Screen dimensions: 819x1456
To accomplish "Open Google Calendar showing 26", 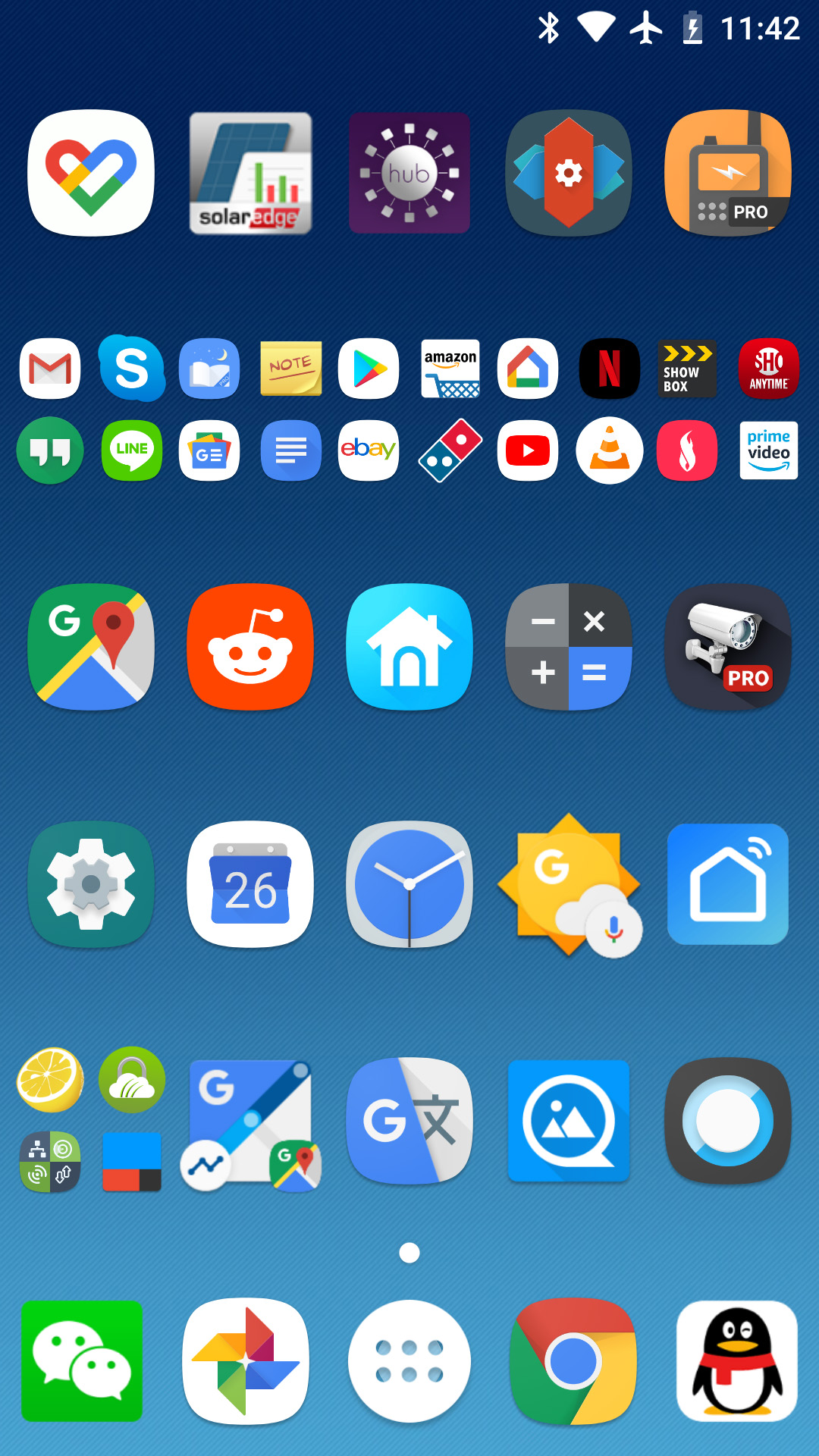I will (x=250, y=884).
